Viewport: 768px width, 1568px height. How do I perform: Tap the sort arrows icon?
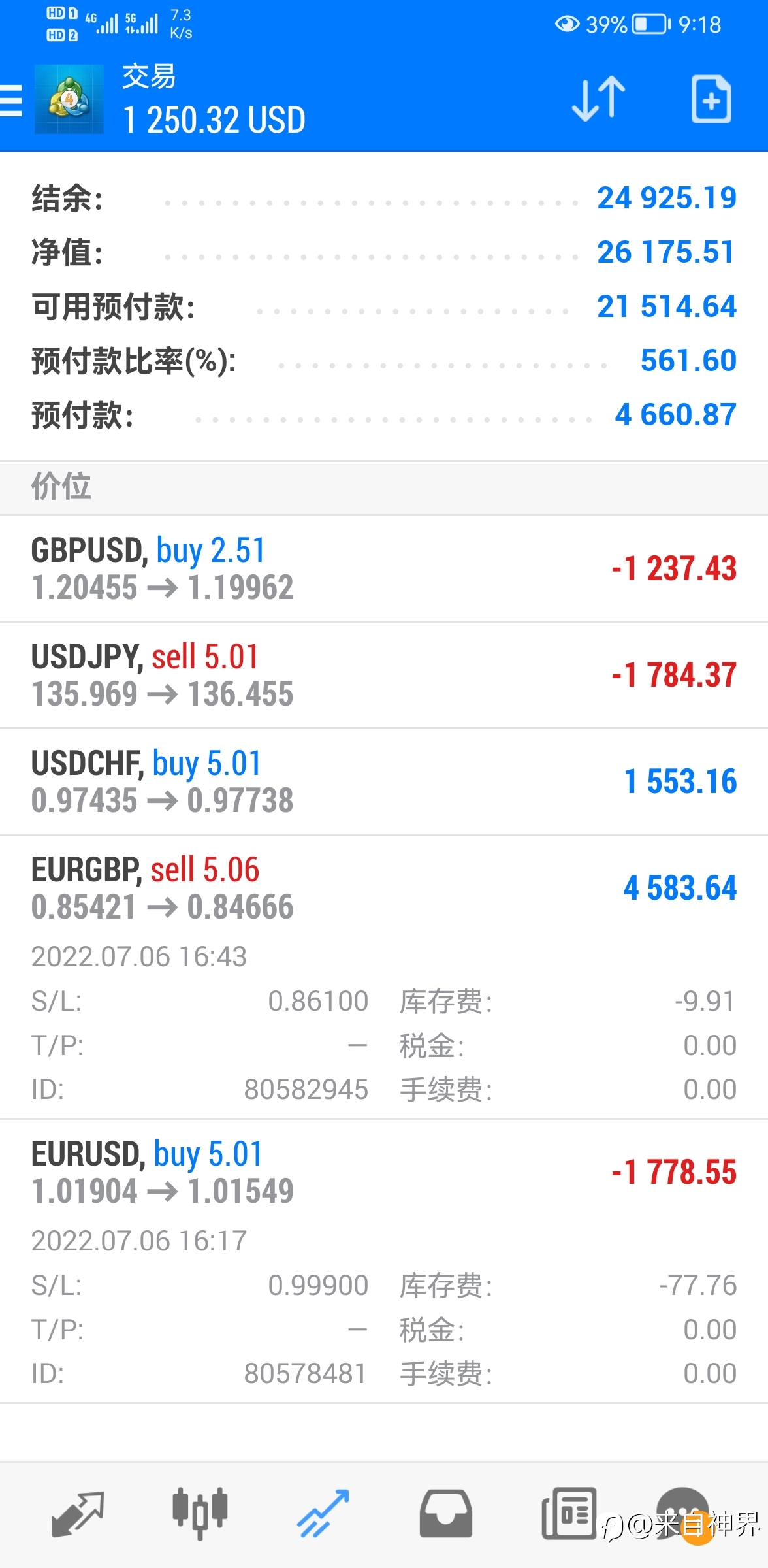(598, 99)
